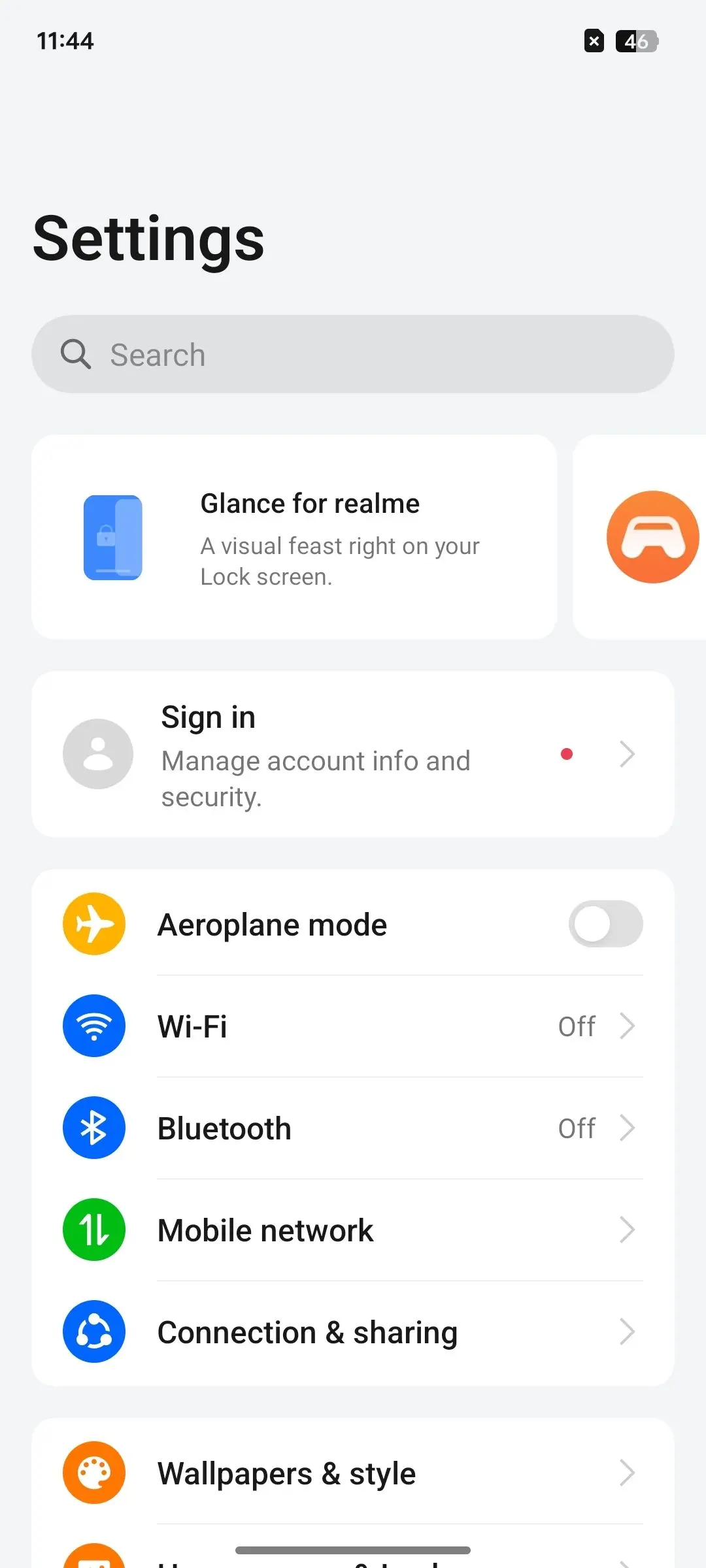Tap the Wallpapers & style palette icon
The image size is (706, 1568).
(x=93, y=1473)
